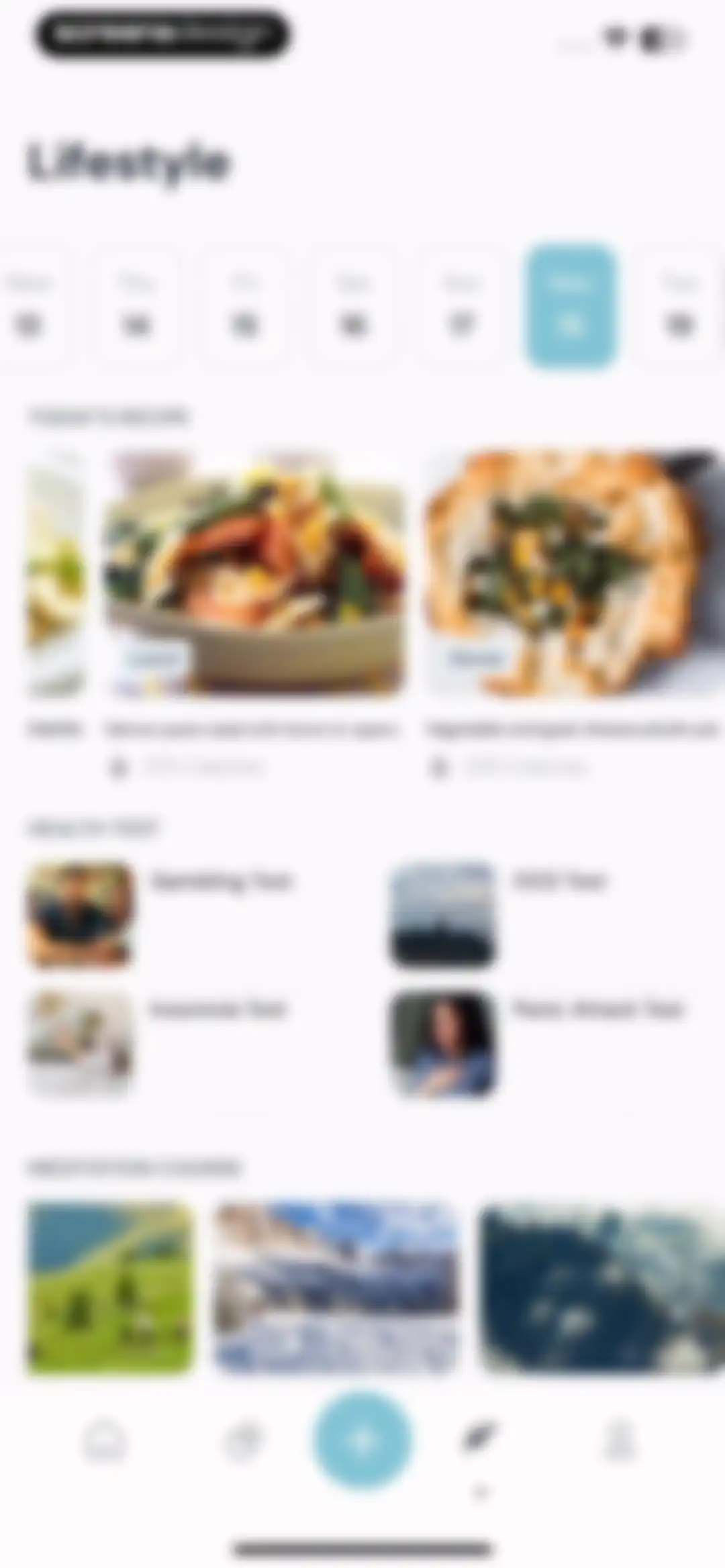
Task: Open the dark forest meditation course
Action: (x=602, y=1288)
